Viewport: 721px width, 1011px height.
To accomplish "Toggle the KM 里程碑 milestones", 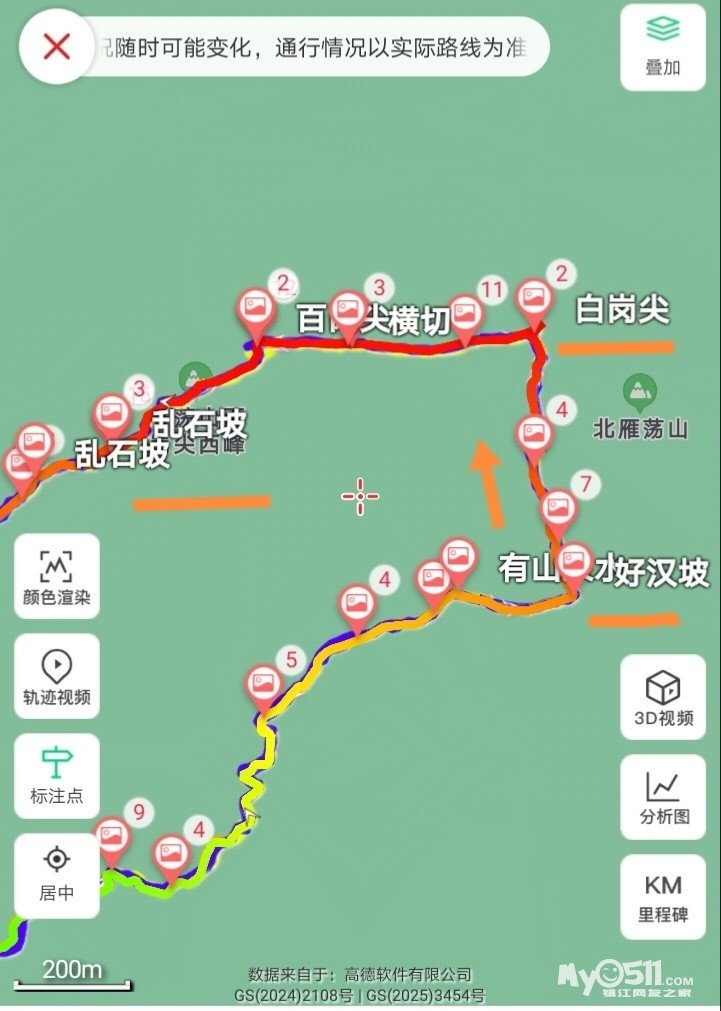I will coord(663,896).
